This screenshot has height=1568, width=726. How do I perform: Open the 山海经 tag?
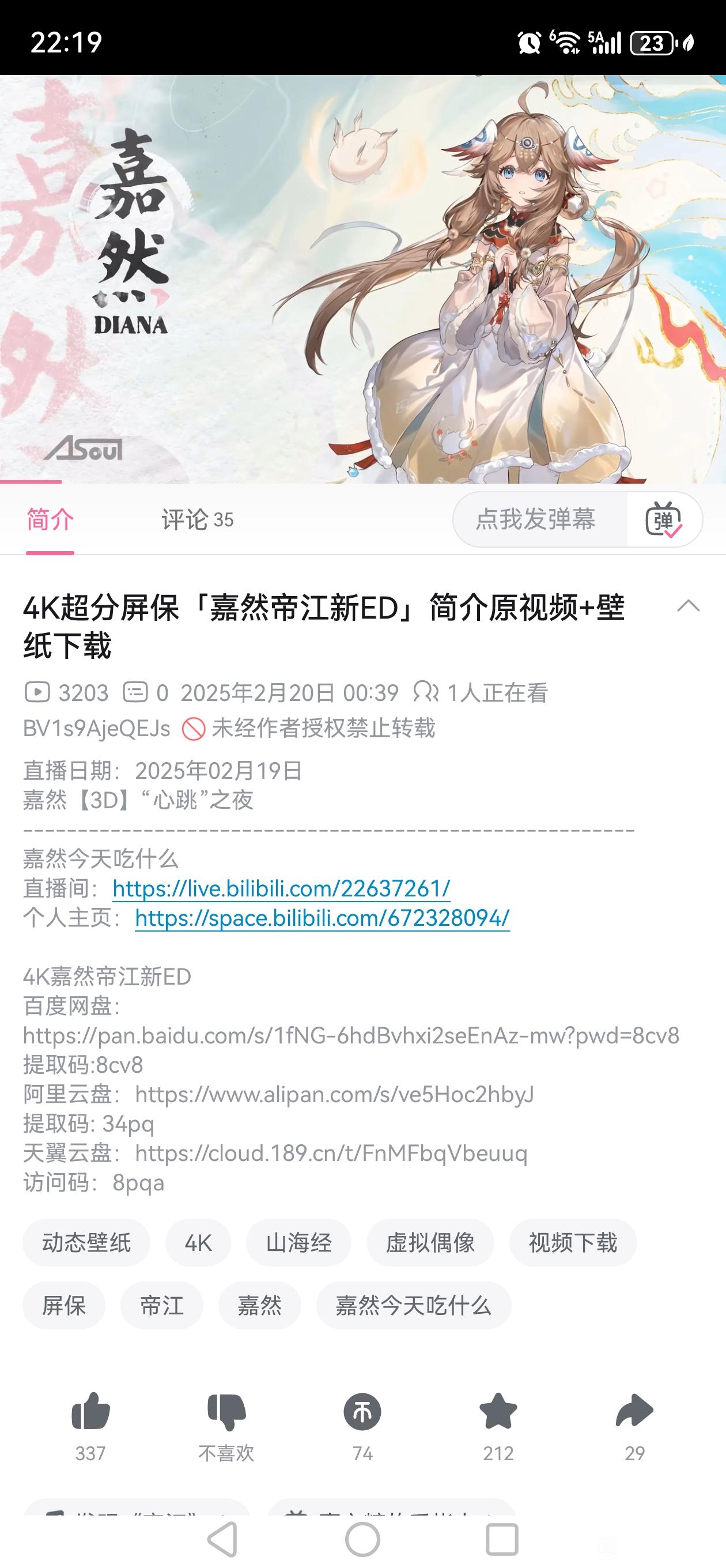tap(298, 1242)
